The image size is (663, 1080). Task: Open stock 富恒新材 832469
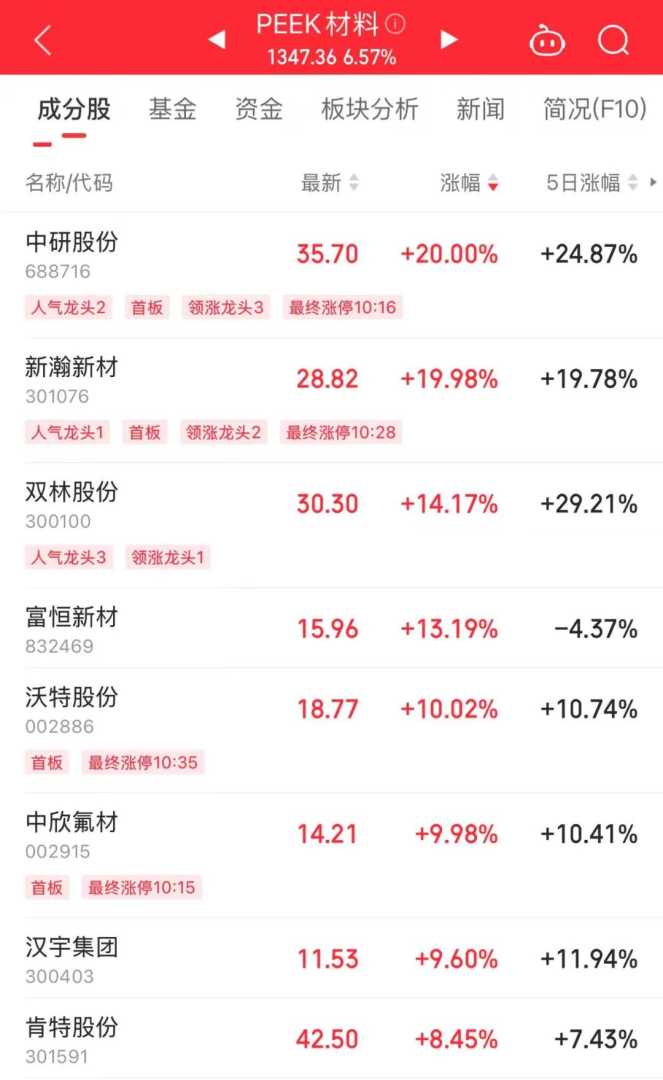[x=72, y=628]
